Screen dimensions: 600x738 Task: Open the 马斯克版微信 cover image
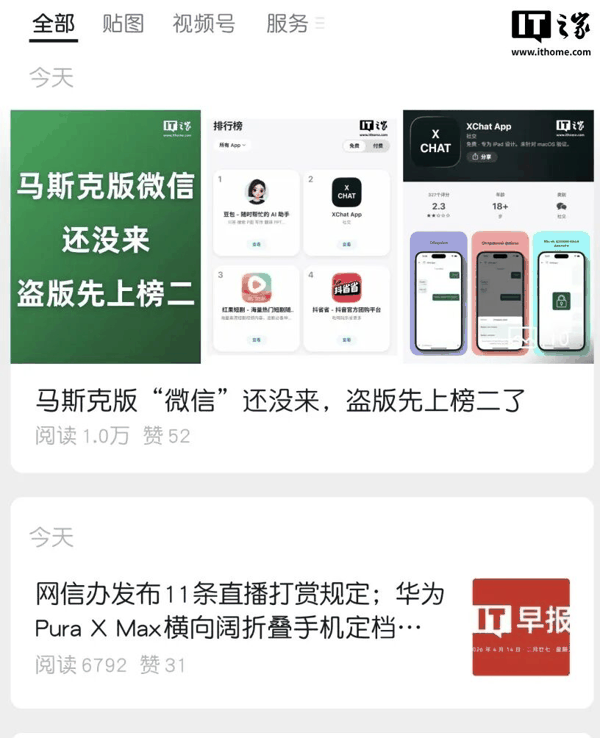106,237
